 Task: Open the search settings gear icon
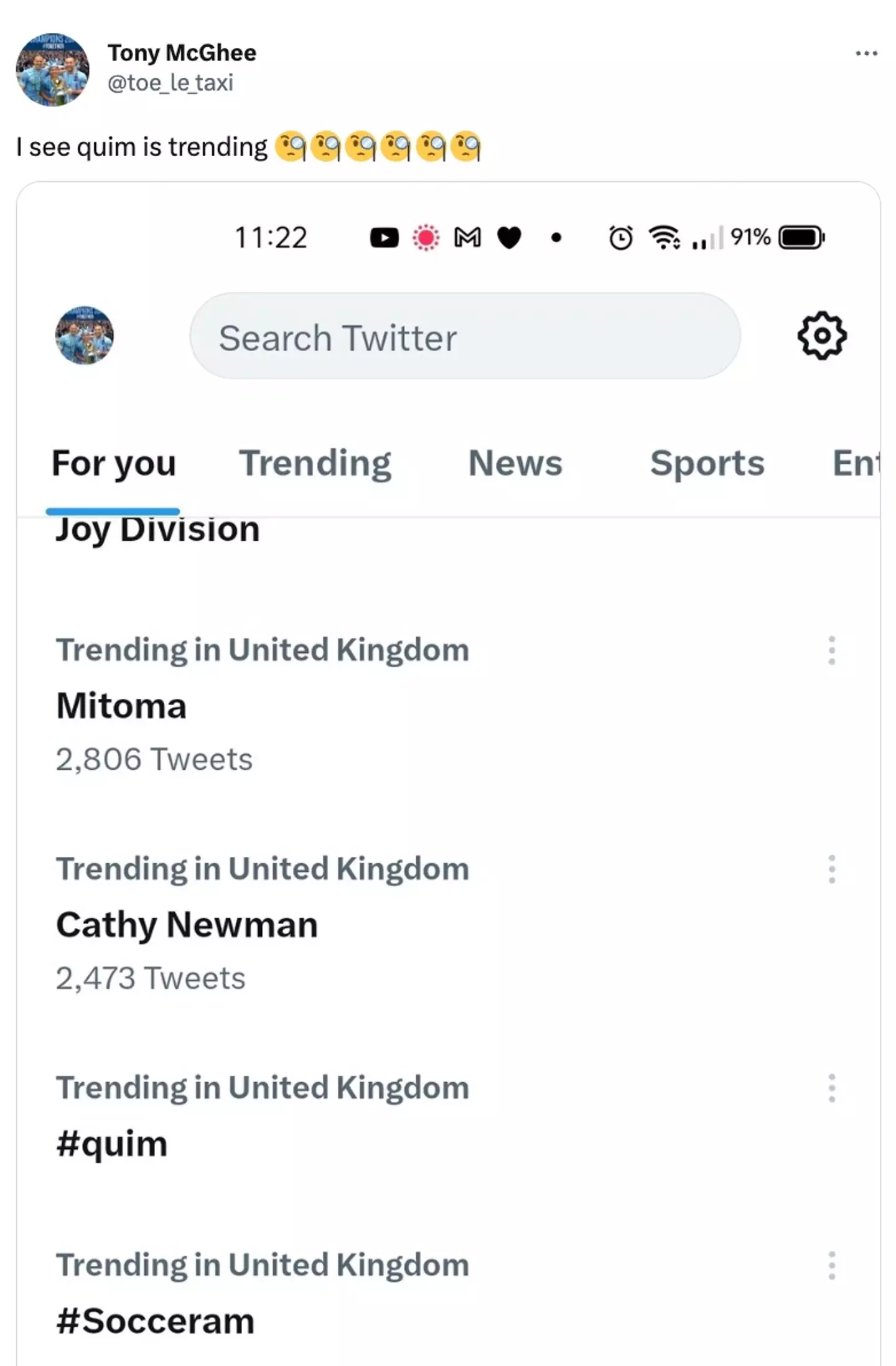point(820,337)
